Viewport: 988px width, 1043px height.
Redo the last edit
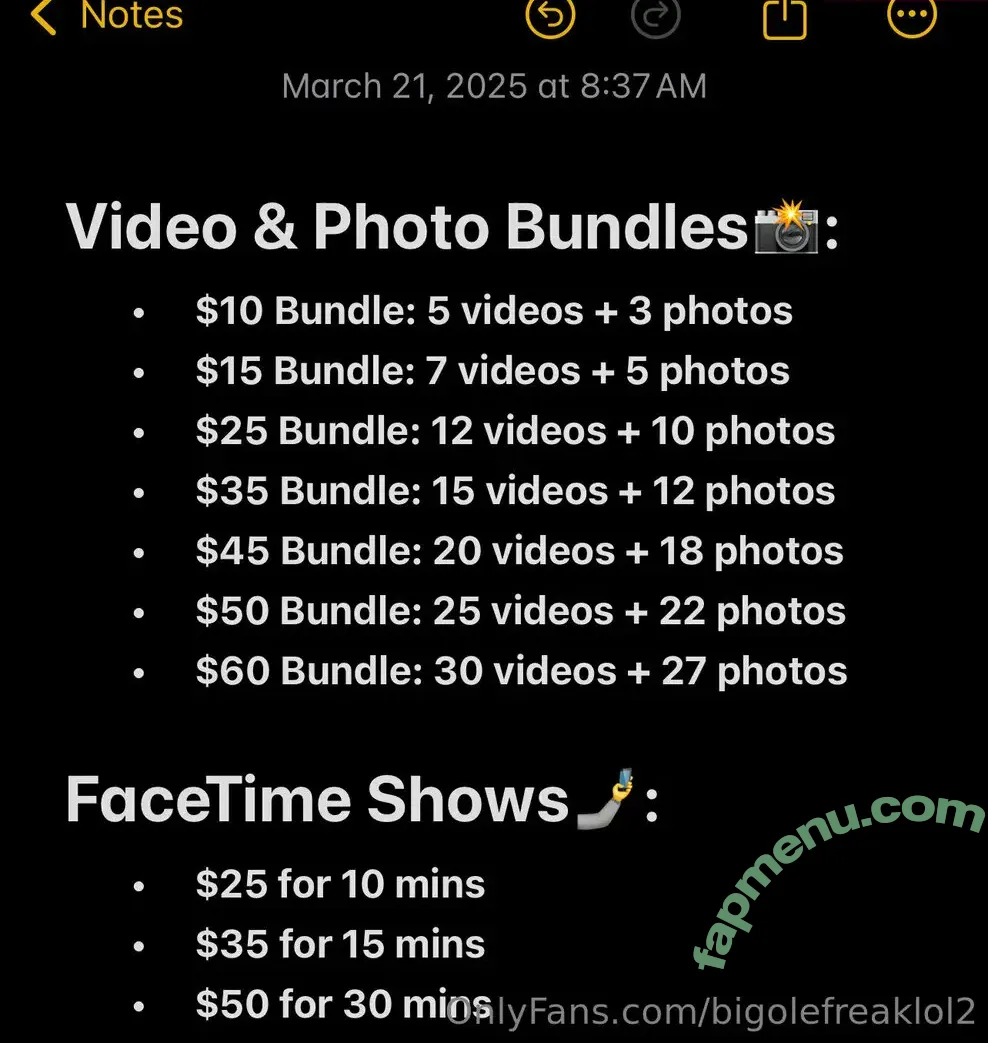(656, 15)
